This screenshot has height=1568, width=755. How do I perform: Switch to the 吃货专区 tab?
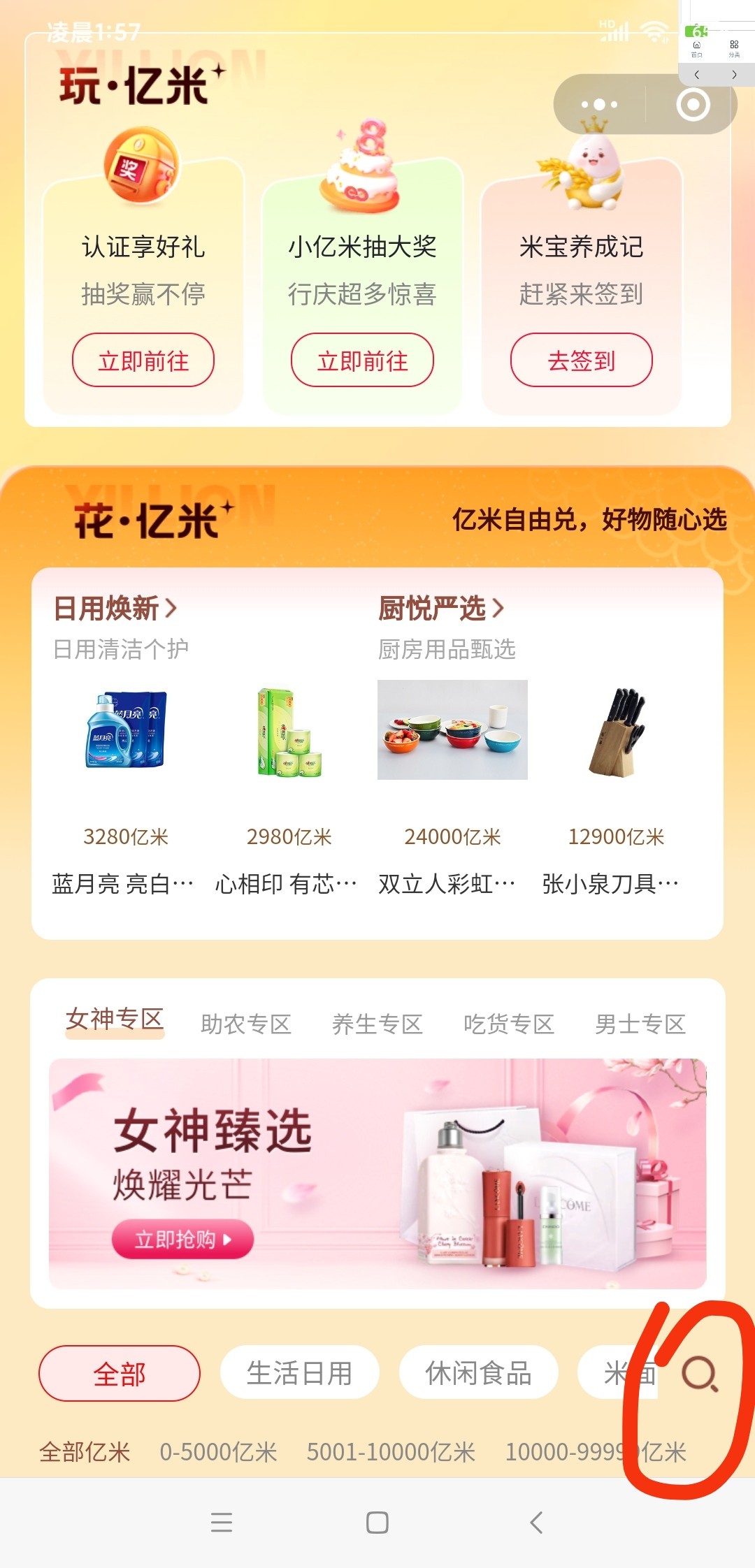tap(508, 1024)
